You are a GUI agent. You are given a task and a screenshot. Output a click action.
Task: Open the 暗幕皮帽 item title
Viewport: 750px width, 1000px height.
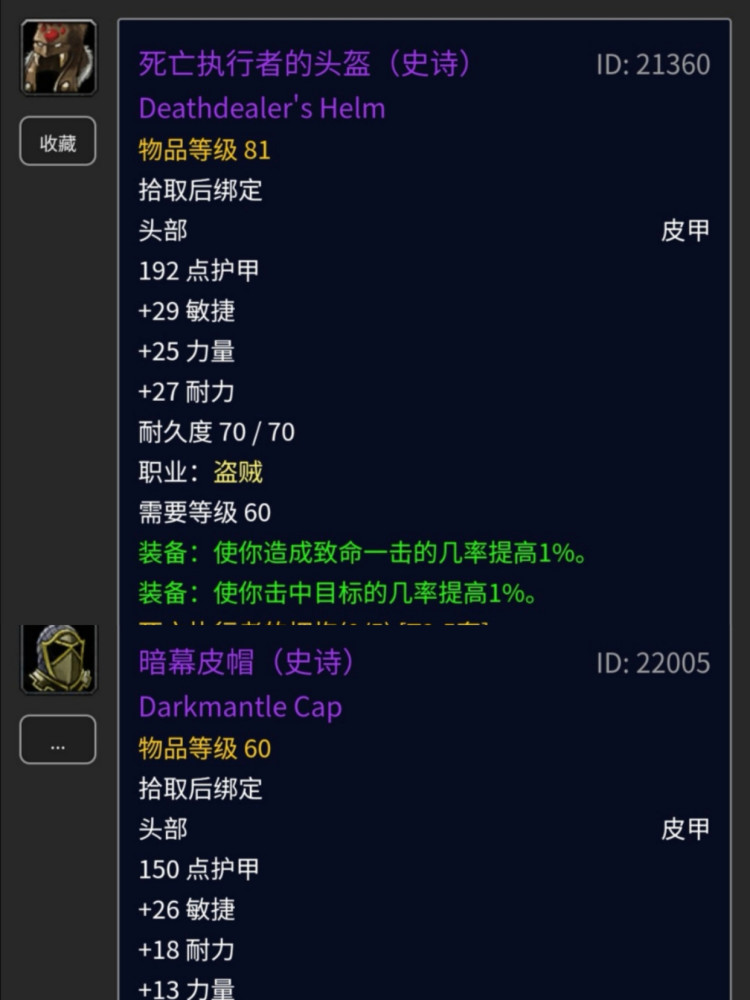pos(247,663)
